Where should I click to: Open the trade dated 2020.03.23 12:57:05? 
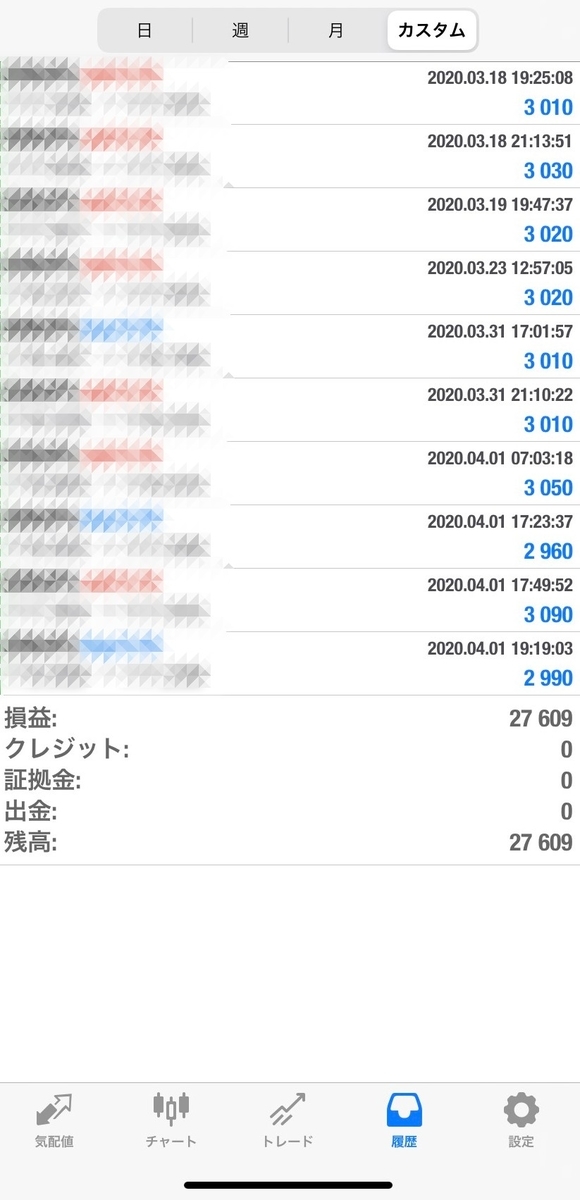click(x=290, y=282)
